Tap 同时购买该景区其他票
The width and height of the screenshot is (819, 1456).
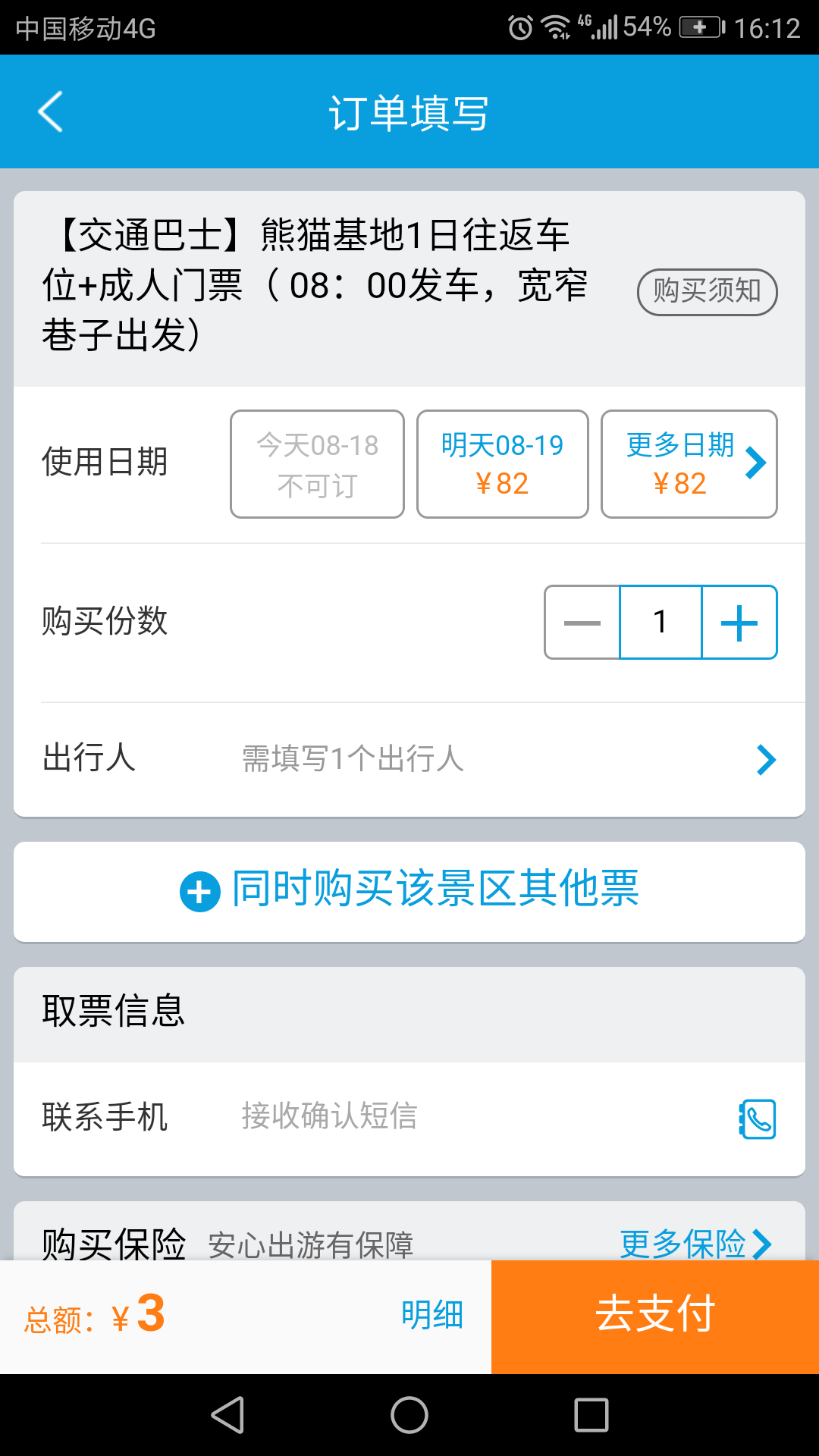(409, 891)
